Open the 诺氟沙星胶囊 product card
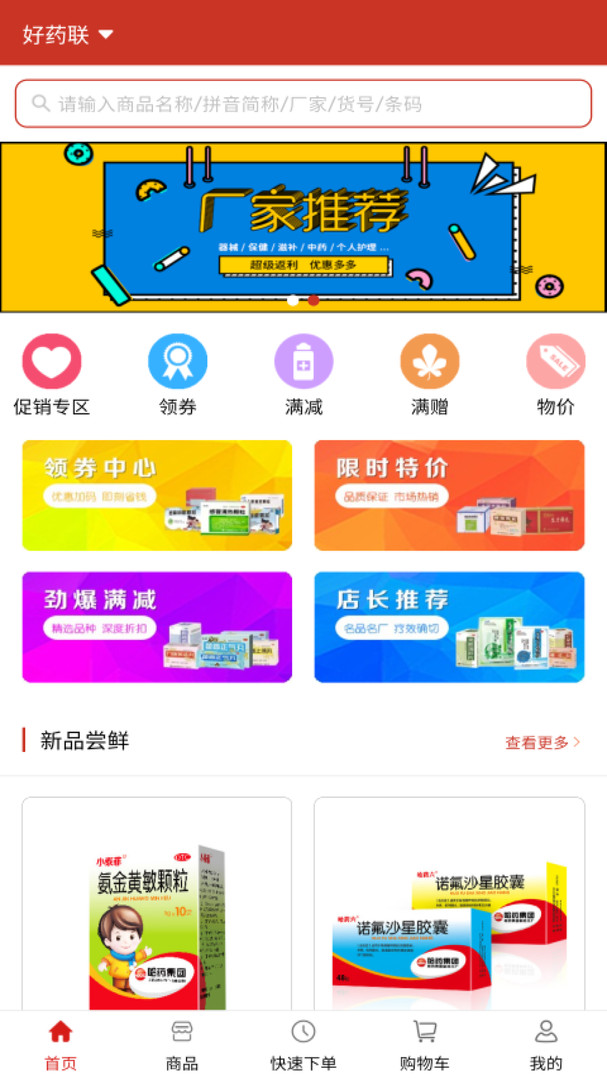Image resolution: width=607 pixels, height=1080 pixels. [x=449, y=905]
